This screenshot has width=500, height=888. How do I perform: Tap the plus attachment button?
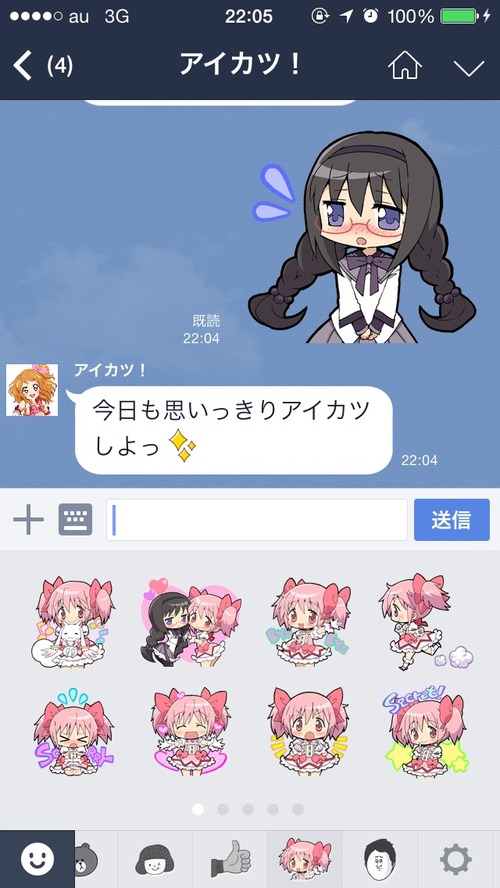coord(28,519)
